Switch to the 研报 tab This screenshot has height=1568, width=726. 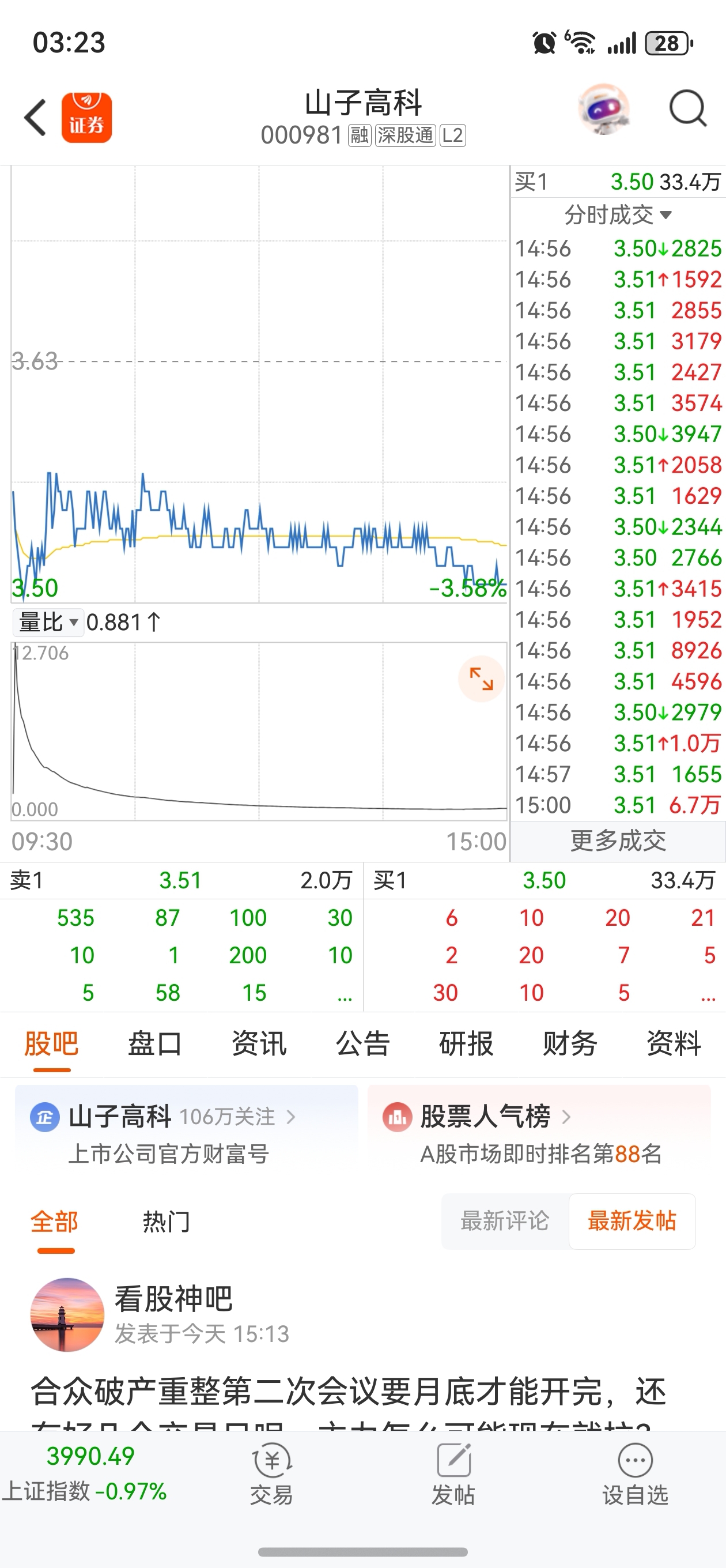466,1043
